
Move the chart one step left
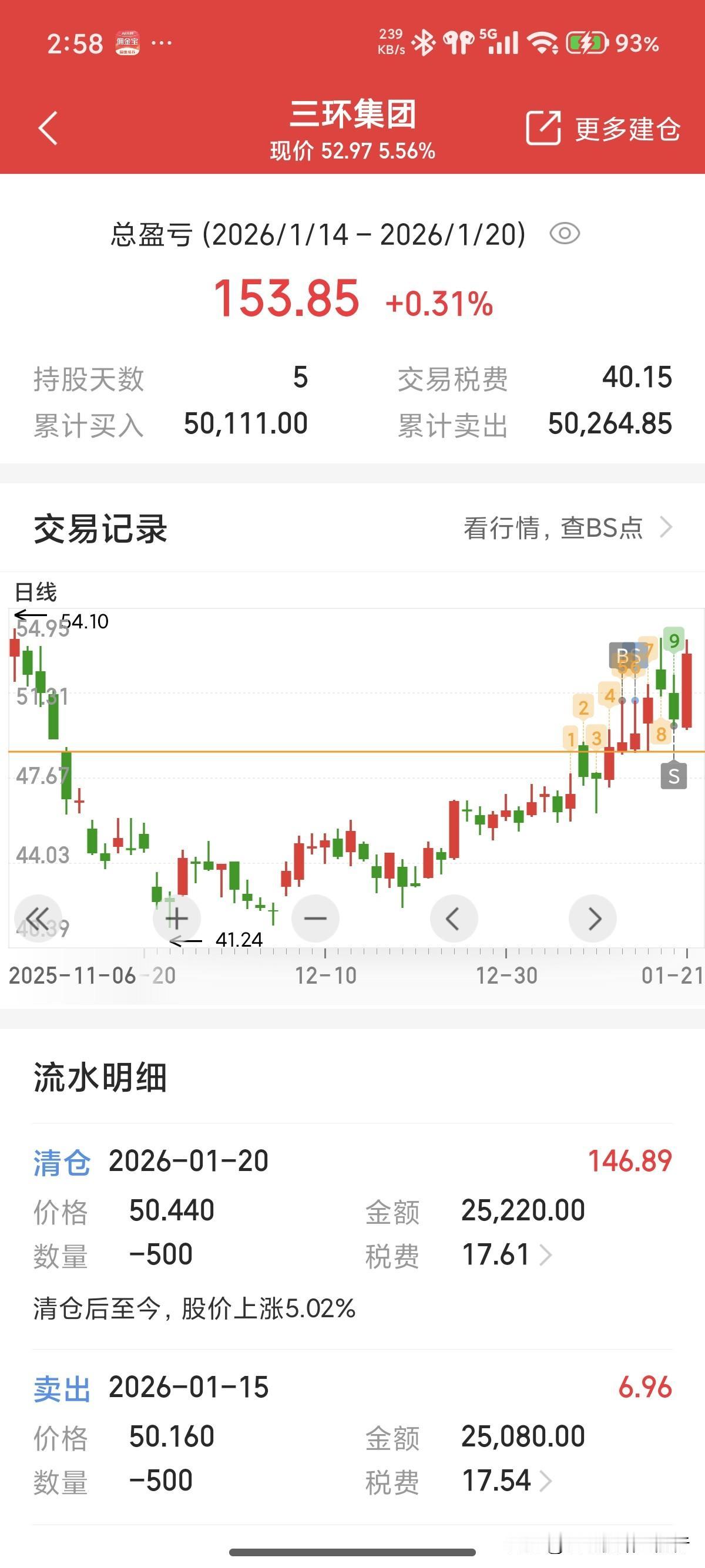[454, 918]
